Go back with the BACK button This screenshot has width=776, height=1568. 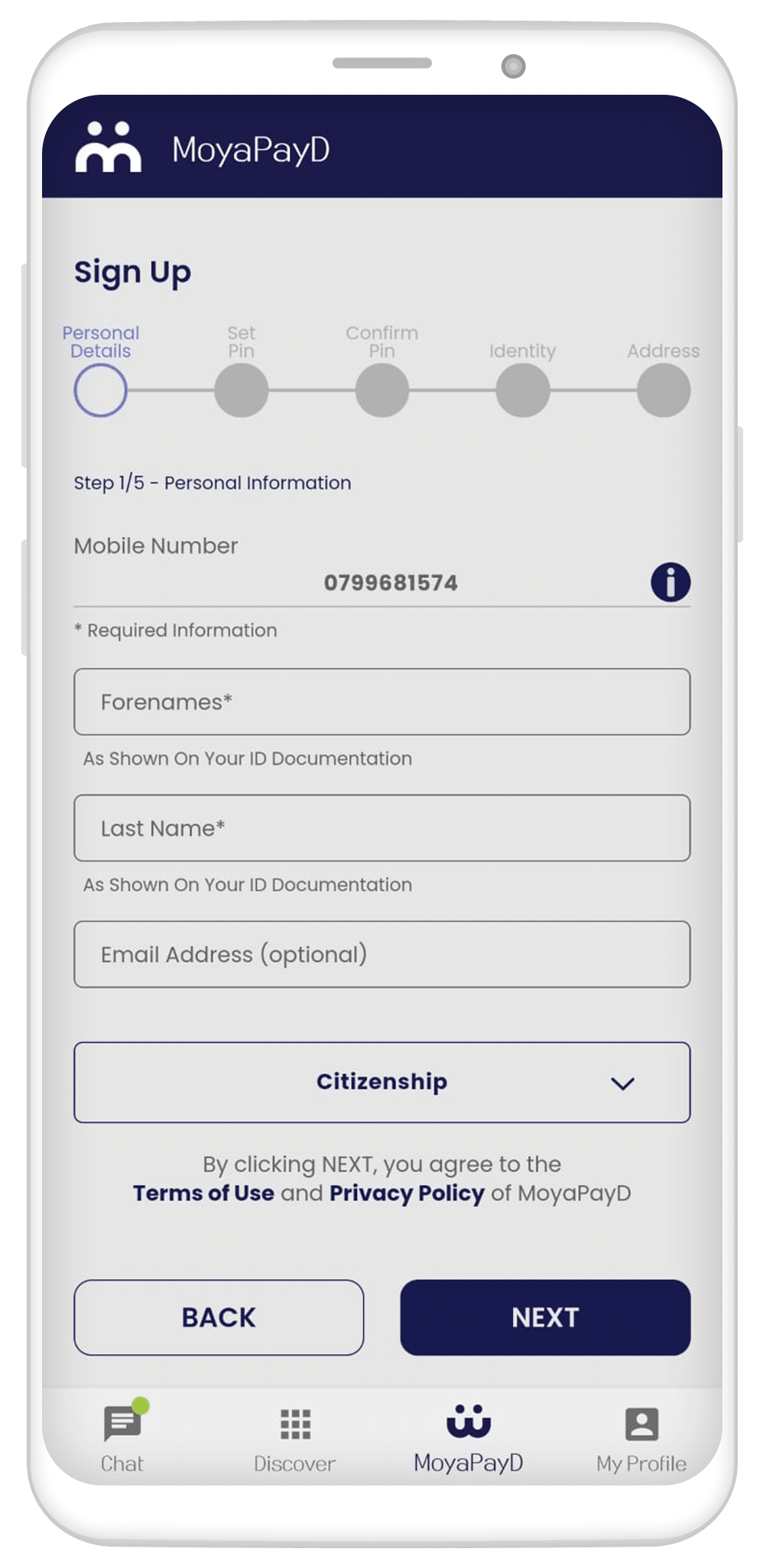pyautogui.click(x=219, y=1317)
